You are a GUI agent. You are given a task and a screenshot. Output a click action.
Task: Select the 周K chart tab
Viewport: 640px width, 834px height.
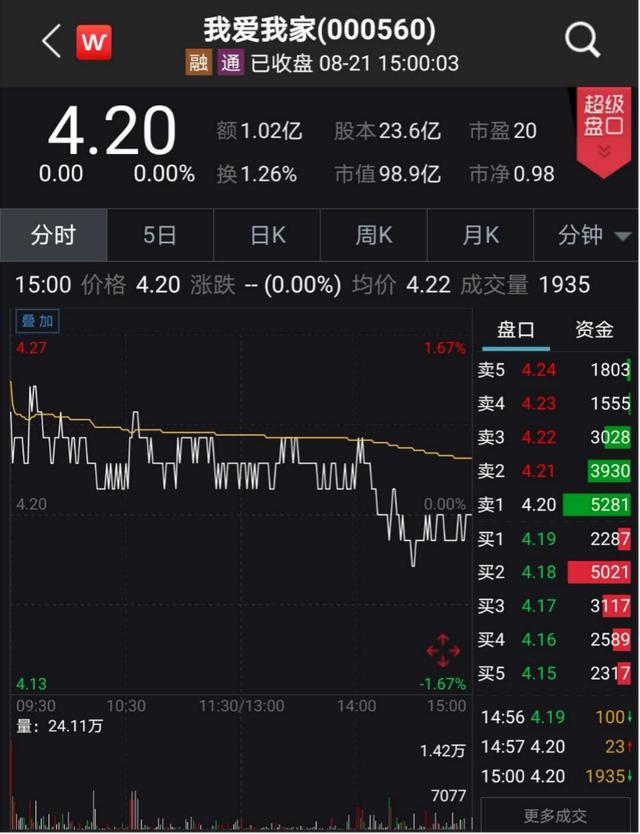(374, 235)
